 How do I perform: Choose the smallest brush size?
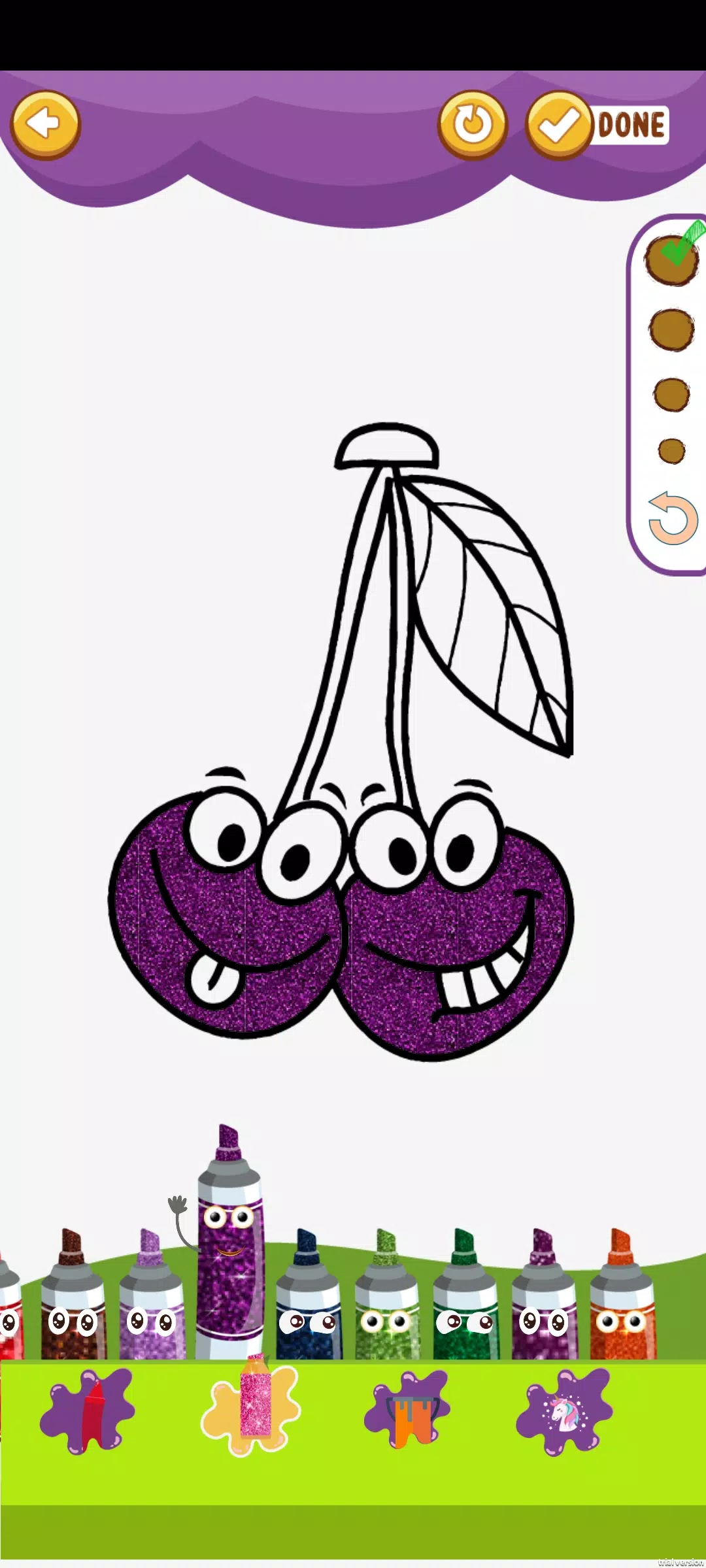(671, 451)
